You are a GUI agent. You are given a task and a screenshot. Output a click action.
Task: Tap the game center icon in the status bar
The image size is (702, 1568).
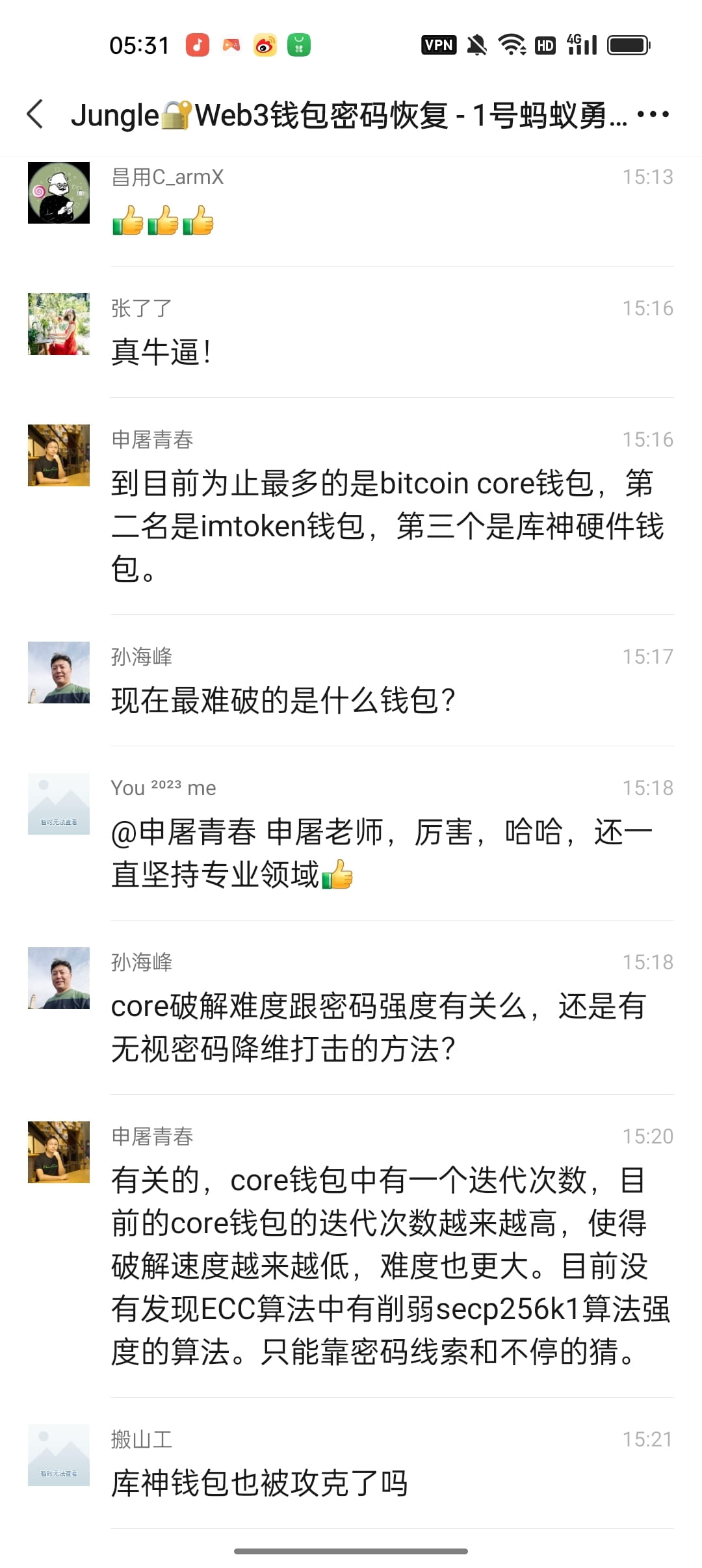tap(233, 44)
